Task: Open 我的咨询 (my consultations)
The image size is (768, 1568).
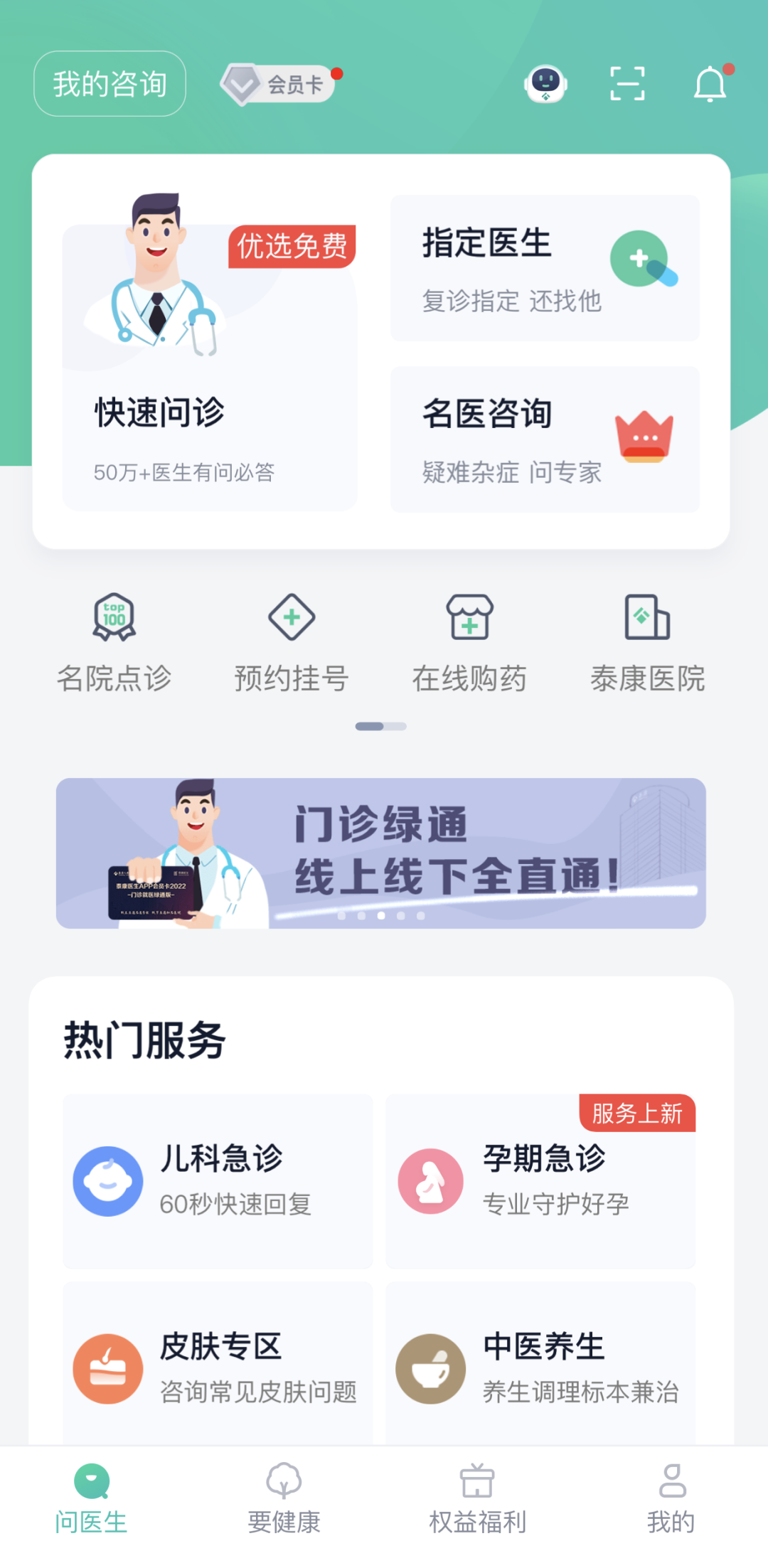Action: click(x=110, y=84)
